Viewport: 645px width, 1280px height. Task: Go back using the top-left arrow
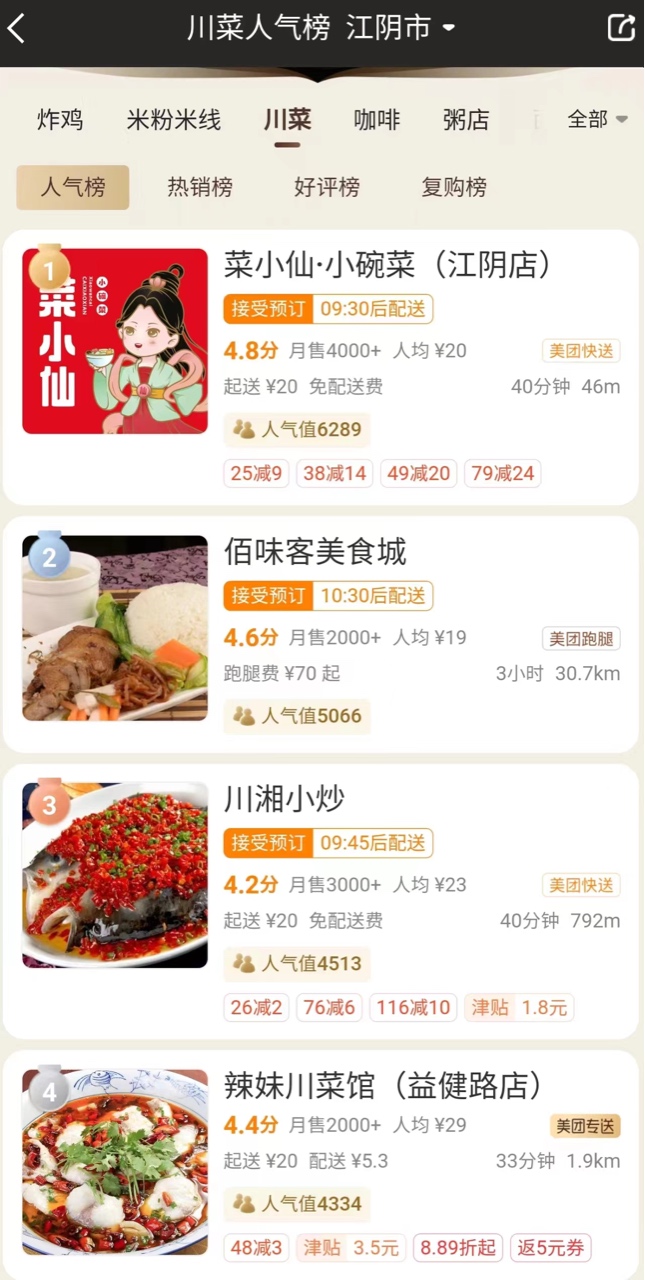pos(17,29)
